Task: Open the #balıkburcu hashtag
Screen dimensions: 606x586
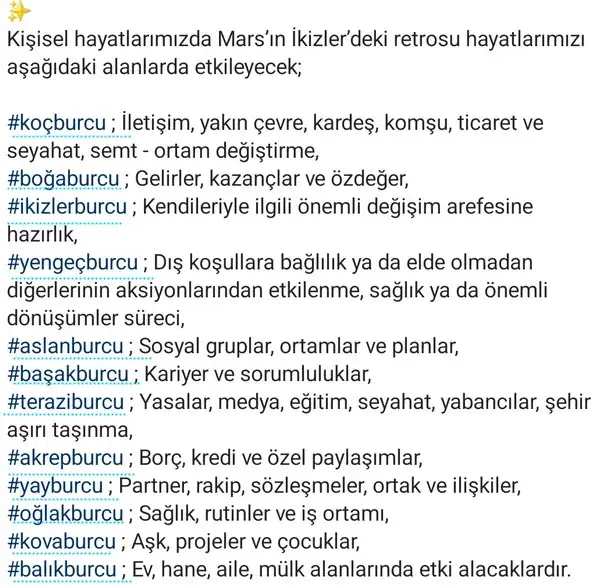Action: click(x=62, y=572)
